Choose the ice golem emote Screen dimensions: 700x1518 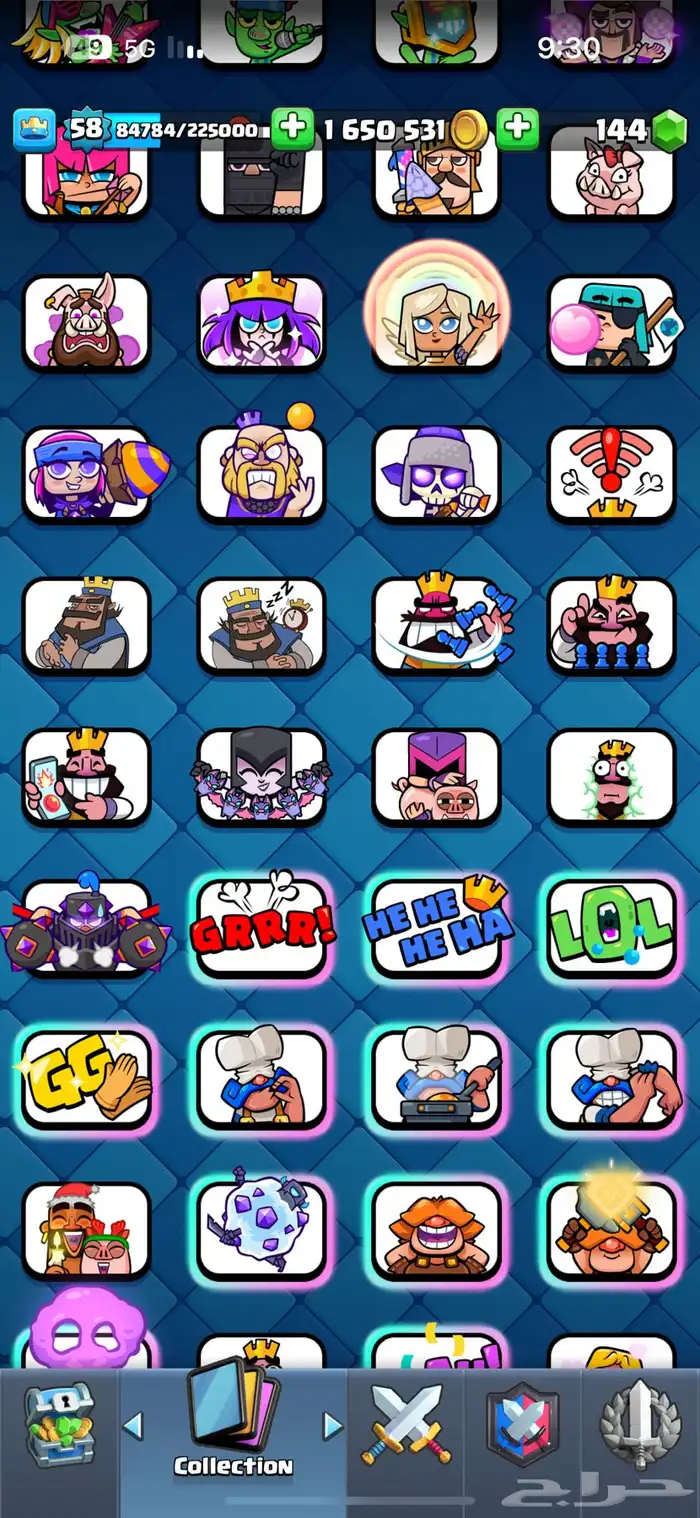262,1230
